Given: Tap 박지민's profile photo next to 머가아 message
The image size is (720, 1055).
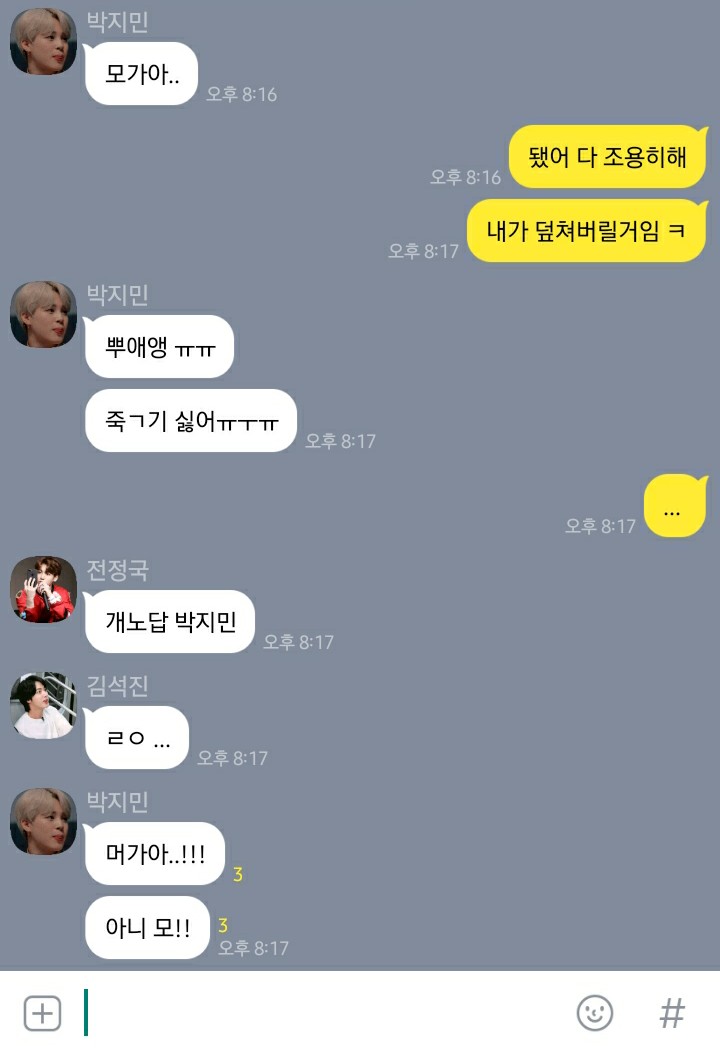Looking at the screenshot, I should click(x=42, y=821).
